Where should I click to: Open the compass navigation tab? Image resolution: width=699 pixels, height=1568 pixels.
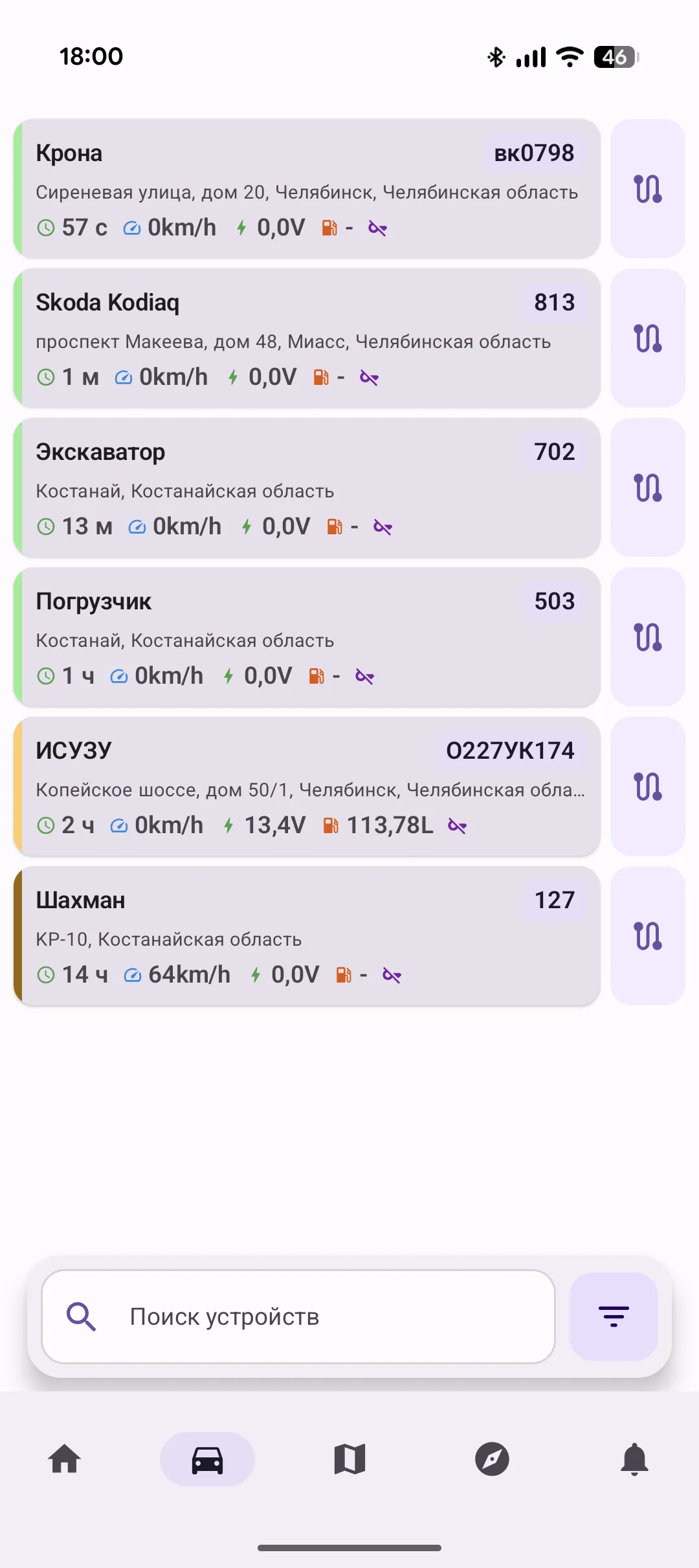pyautogui.click(x=492, y=1460)
